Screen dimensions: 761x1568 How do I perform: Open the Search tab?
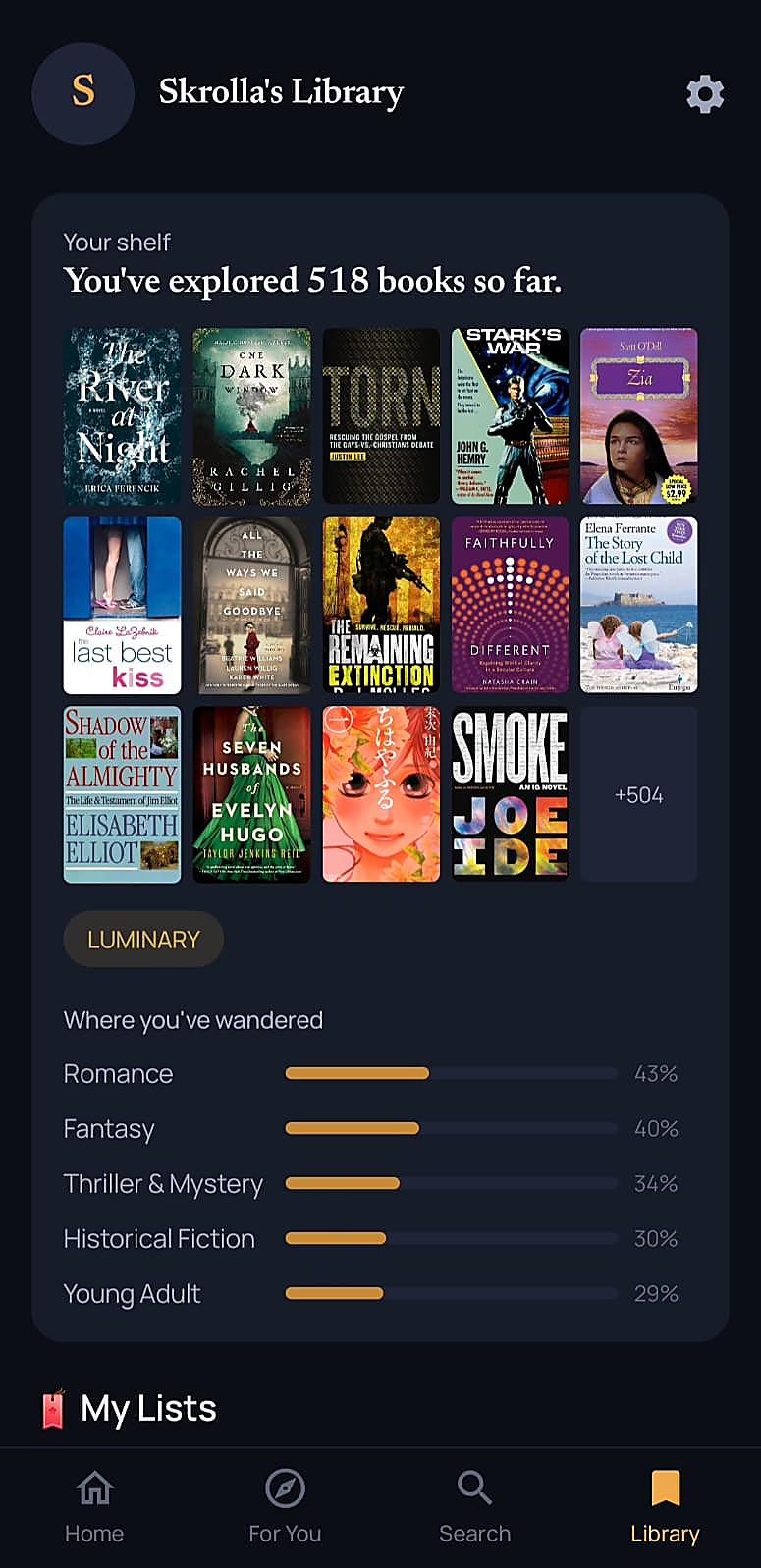(474, 1507)
